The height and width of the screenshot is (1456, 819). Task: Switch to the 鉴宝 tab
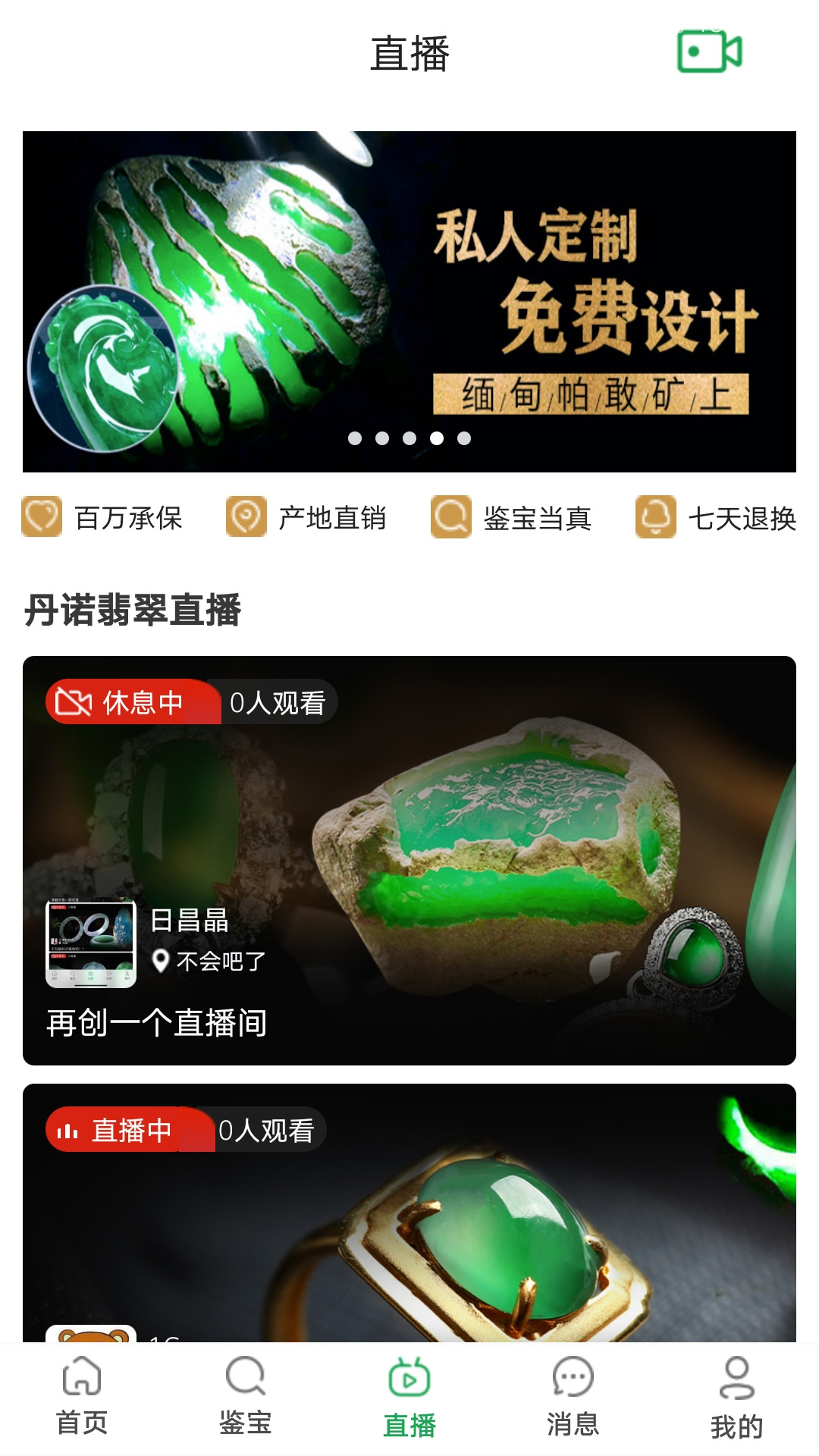pos(246,1395)
